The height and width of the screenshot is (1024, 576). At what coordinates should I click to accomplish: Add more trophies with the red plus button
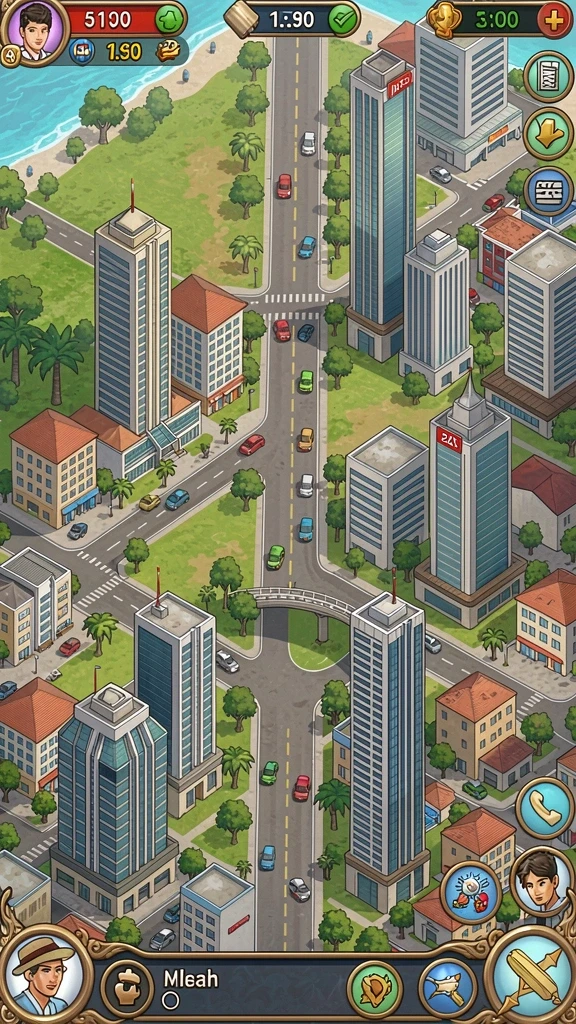point(554,20)
